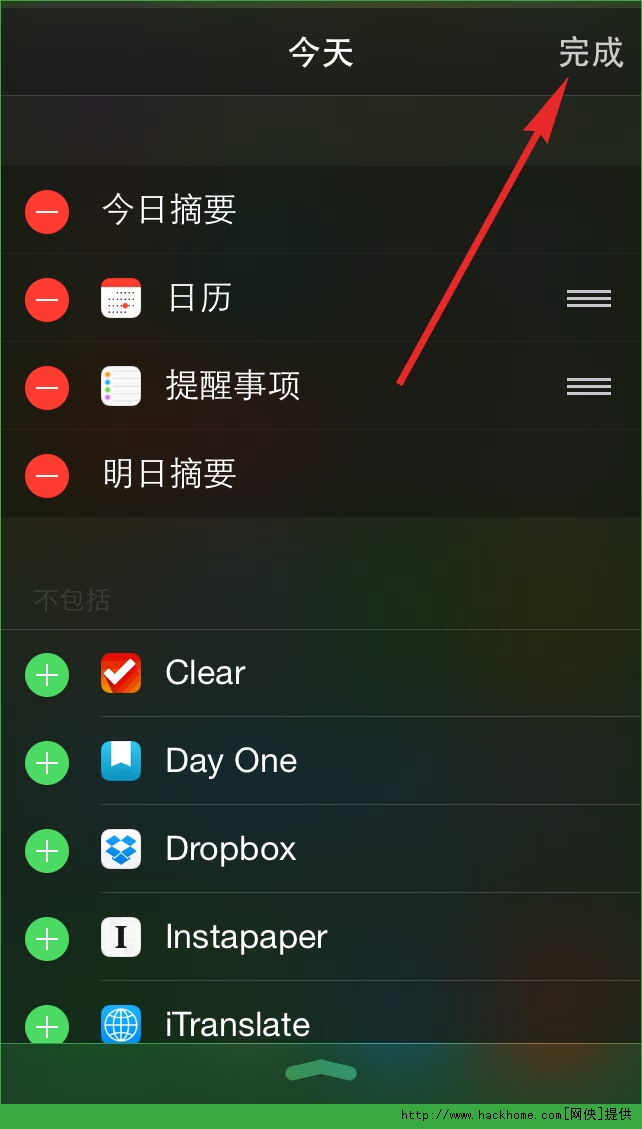Image resolution: width=642 pixels, height=1129 pixels.
Task: Remove the 日历 widget
Action: (47, 299)
